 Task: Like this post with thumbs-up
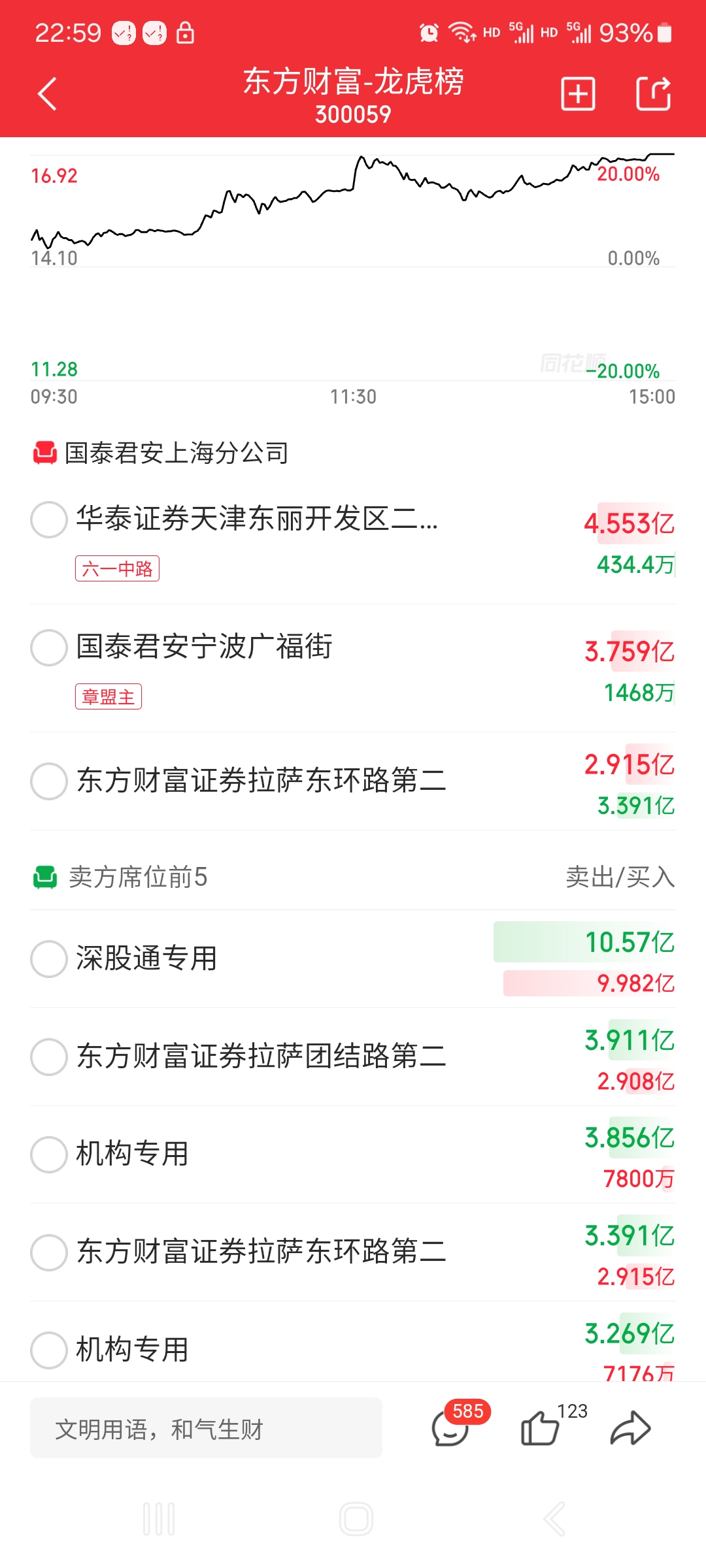pyautogui.click(x=539, y=1428)
